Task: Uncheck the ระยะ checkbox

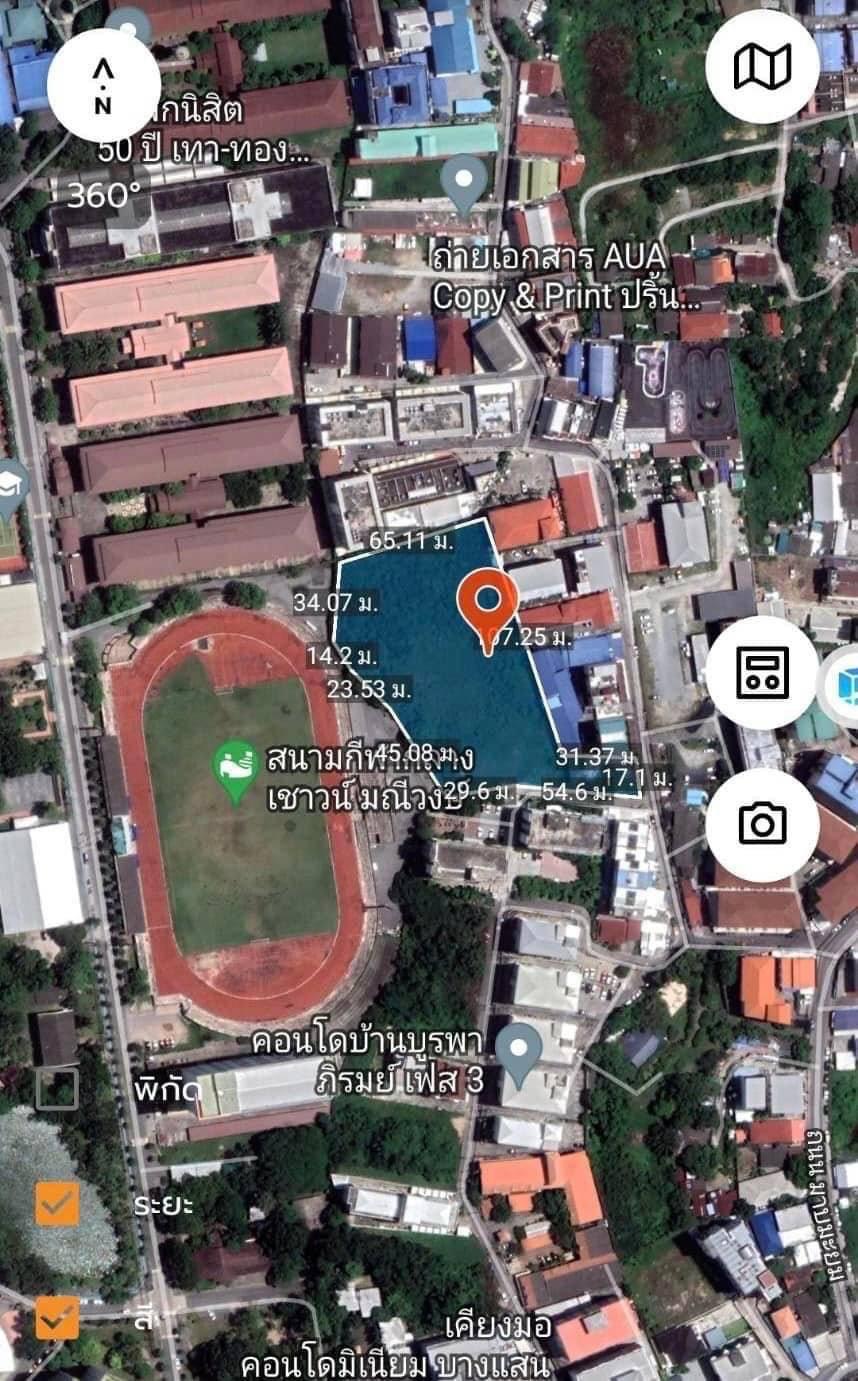Action: tap(57, 1204)
